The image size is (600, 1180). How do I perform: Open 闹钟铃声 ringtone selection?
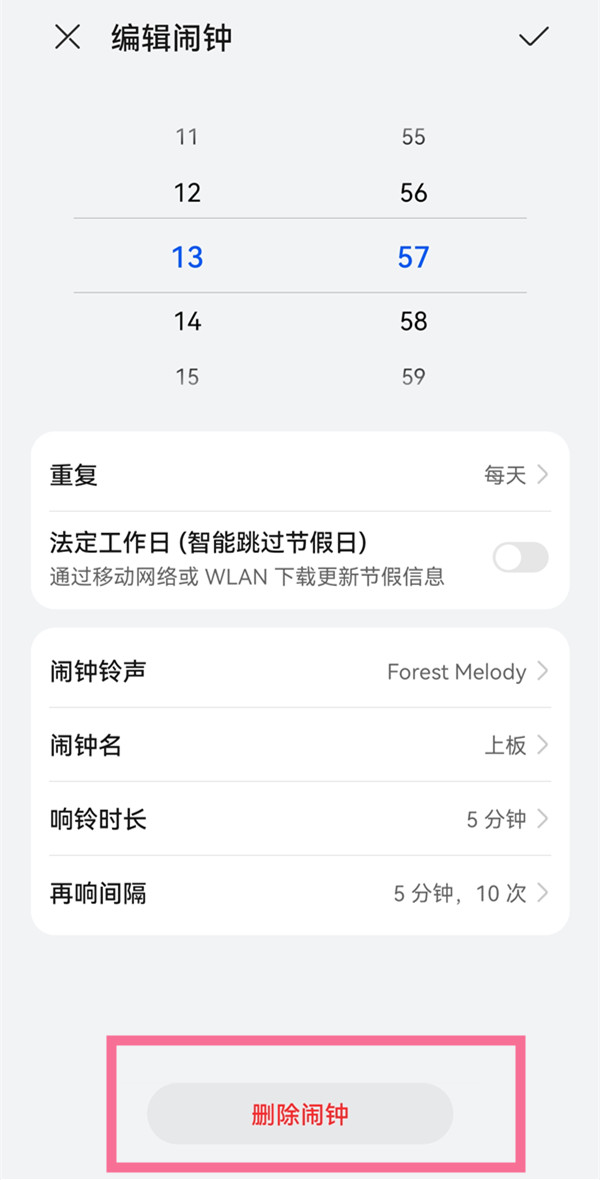point(300,671)
